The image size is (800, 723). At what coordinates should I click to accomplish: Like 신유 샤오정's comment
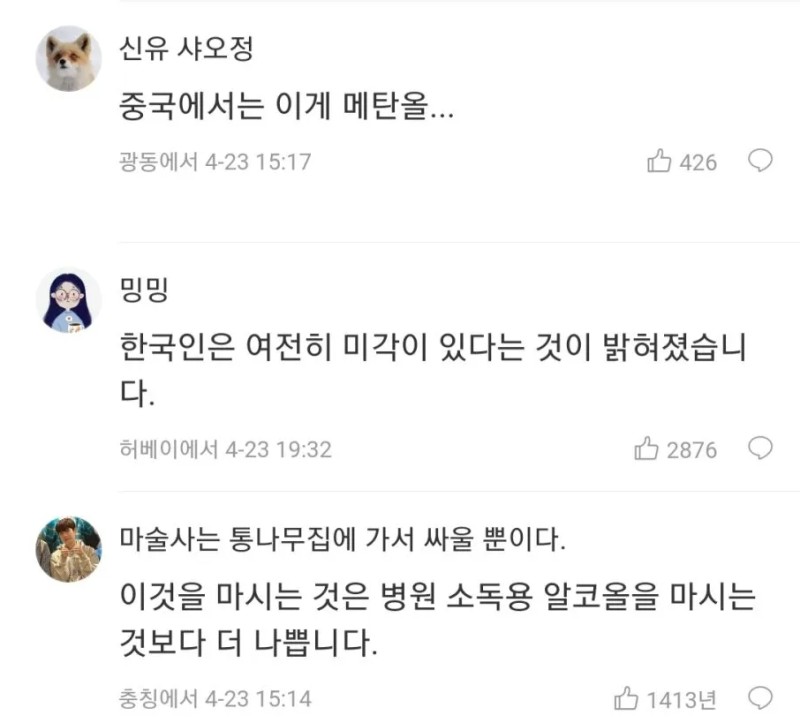point(660,161)
